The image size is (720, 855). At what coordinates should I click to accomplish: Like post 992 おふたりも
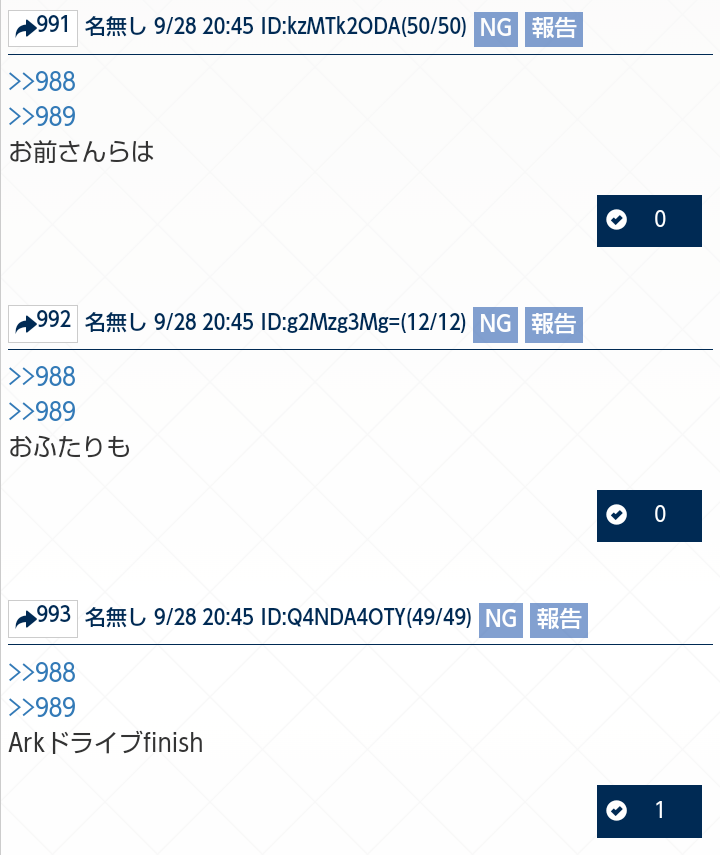(x=648, y=516)
